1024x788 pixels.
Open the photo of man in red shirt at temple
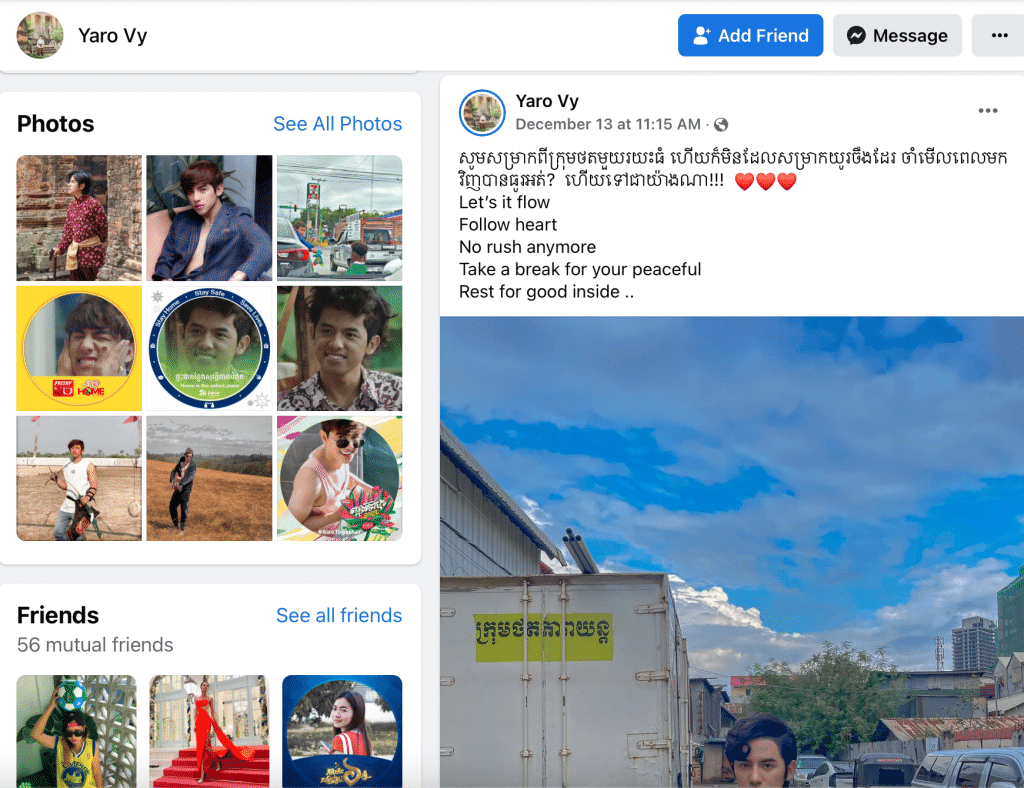[x=79, y=217]
